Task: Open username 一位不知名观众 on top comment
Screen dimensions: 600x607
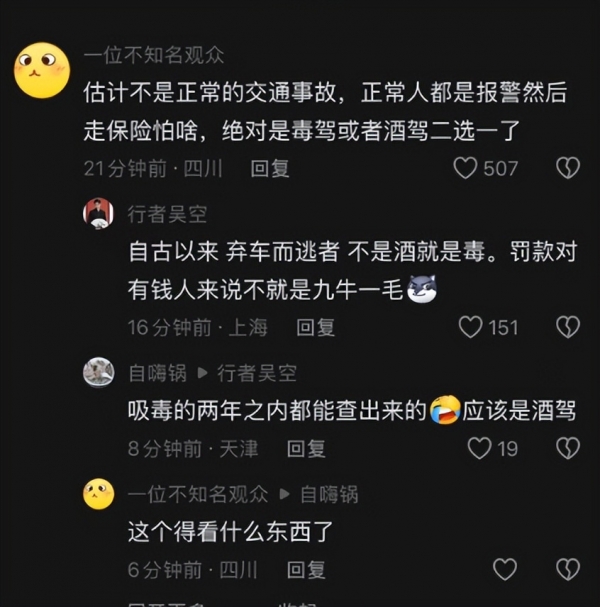Action: pyautogui.click(x=153, y=56)
